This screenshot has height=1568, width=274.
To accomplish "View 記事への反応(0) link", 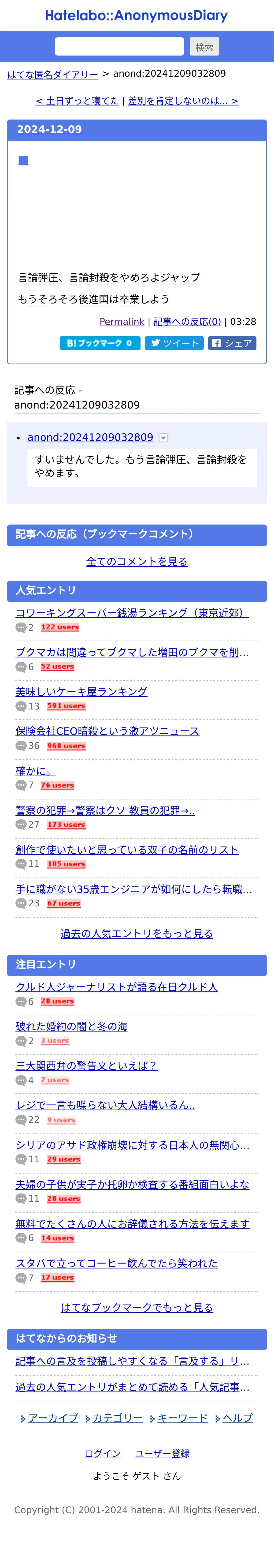I will 187,321.
